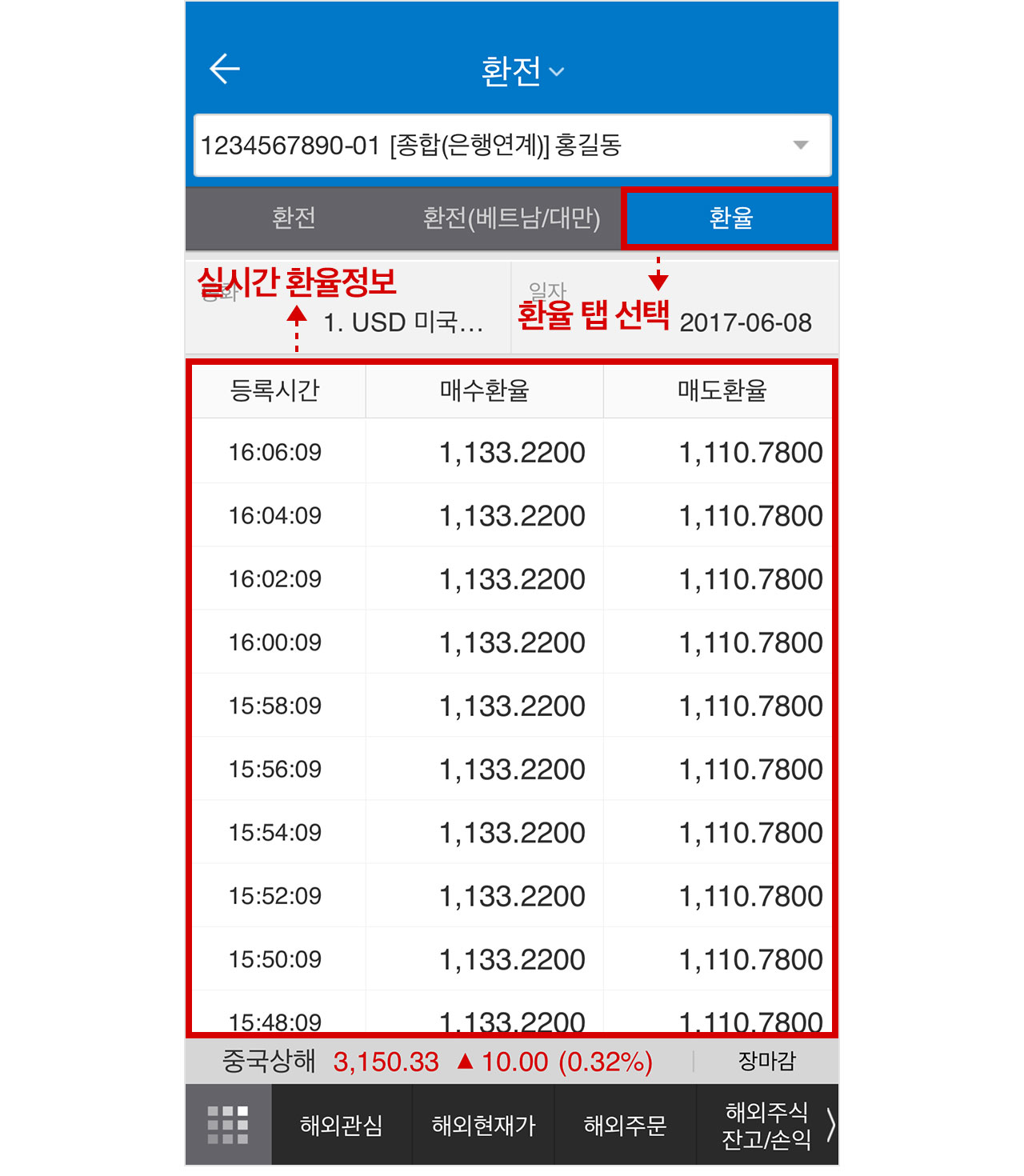Select the 환율 tab
Viewport: 1024px width, 1176px height.
(x=730, y=218)
